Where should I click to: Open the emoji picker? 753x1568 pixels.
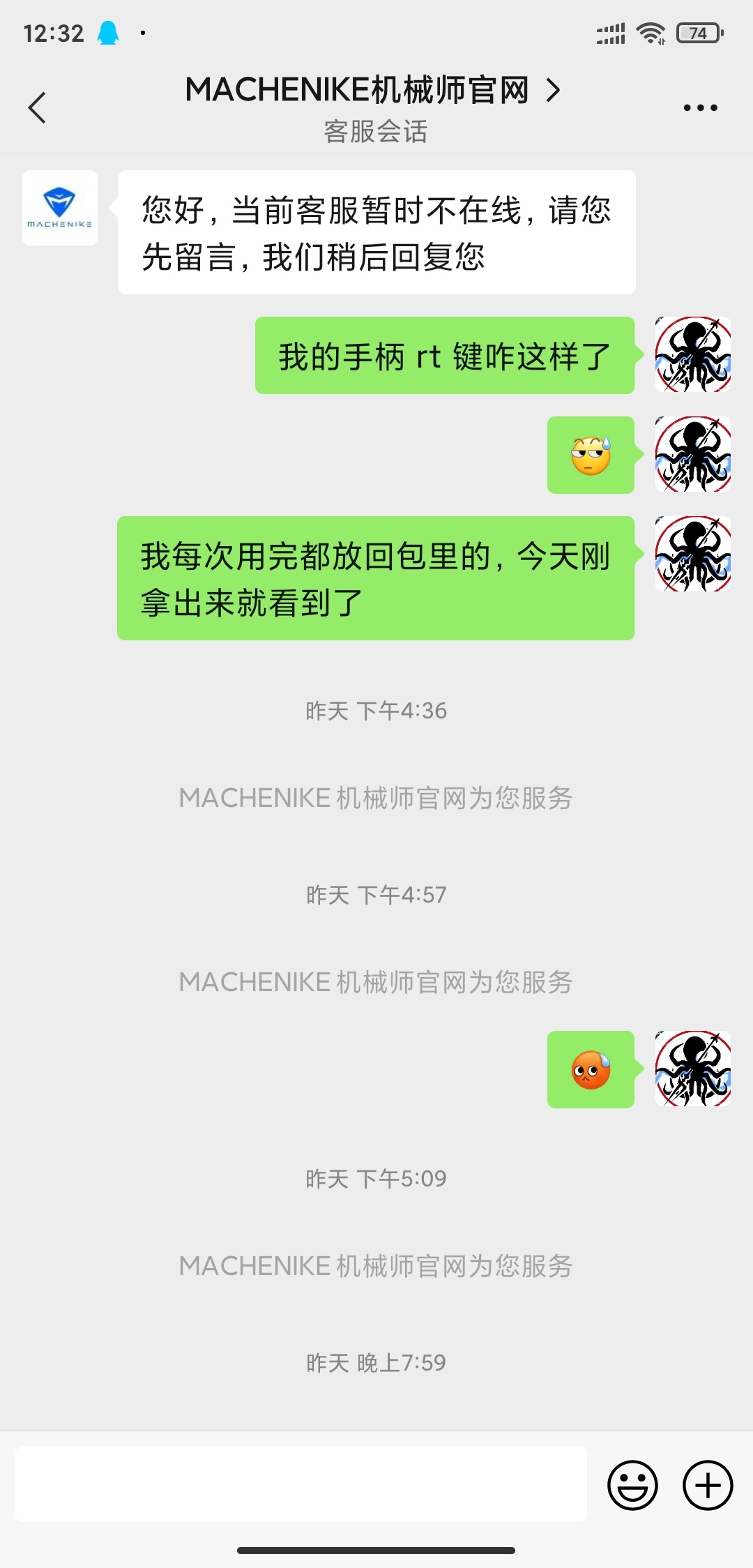[x=632, y=1485]
